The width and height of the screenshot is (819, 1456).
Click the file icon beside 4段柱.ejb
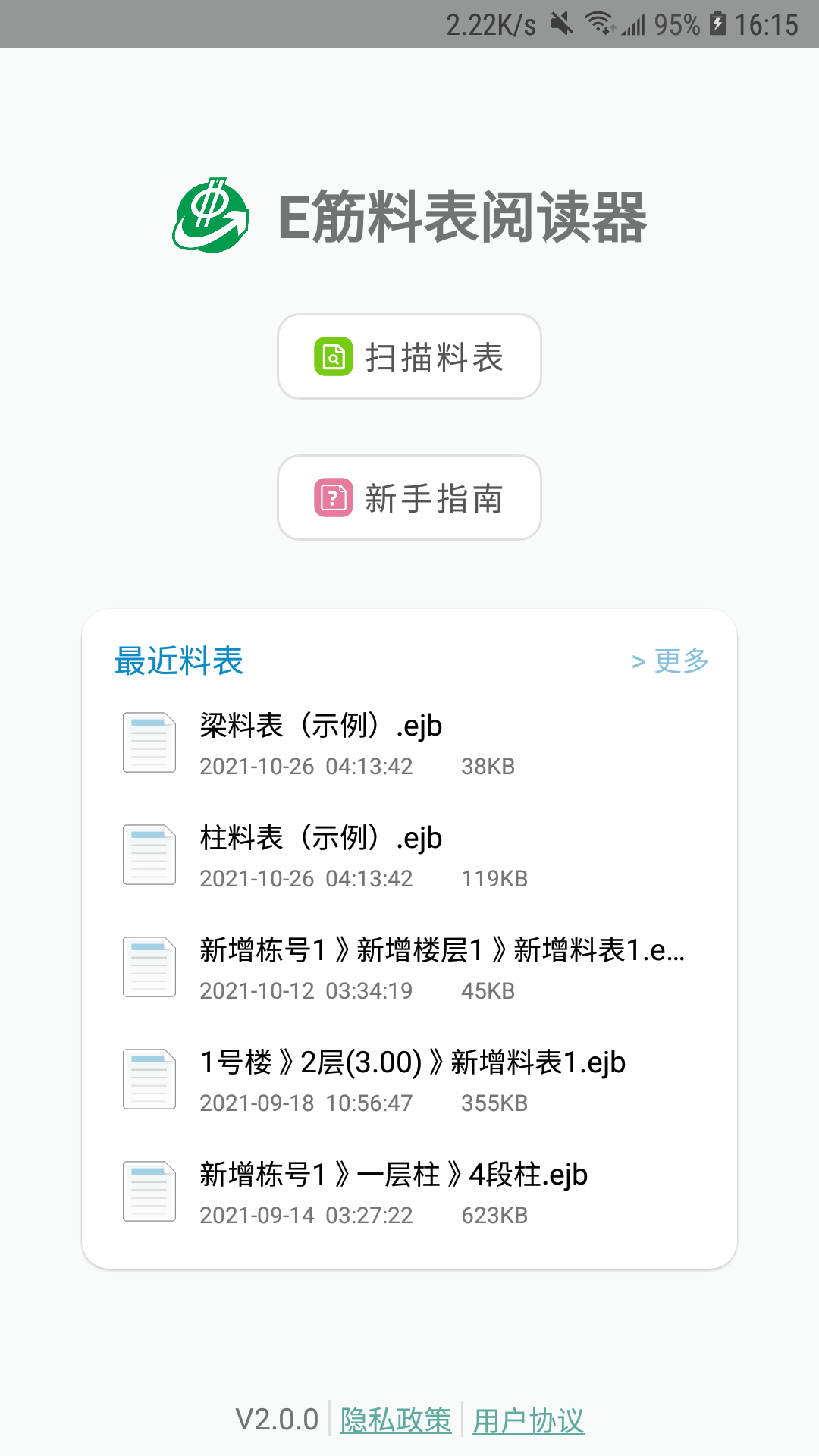coord(149,1191)
